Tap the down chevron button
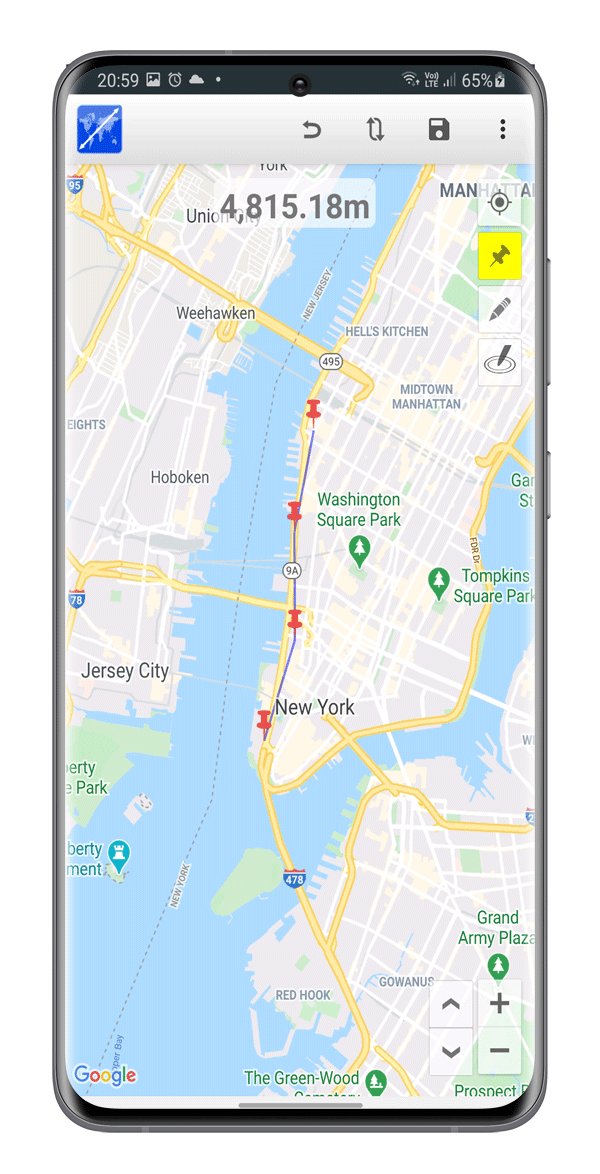 [x=451, y=1051]
